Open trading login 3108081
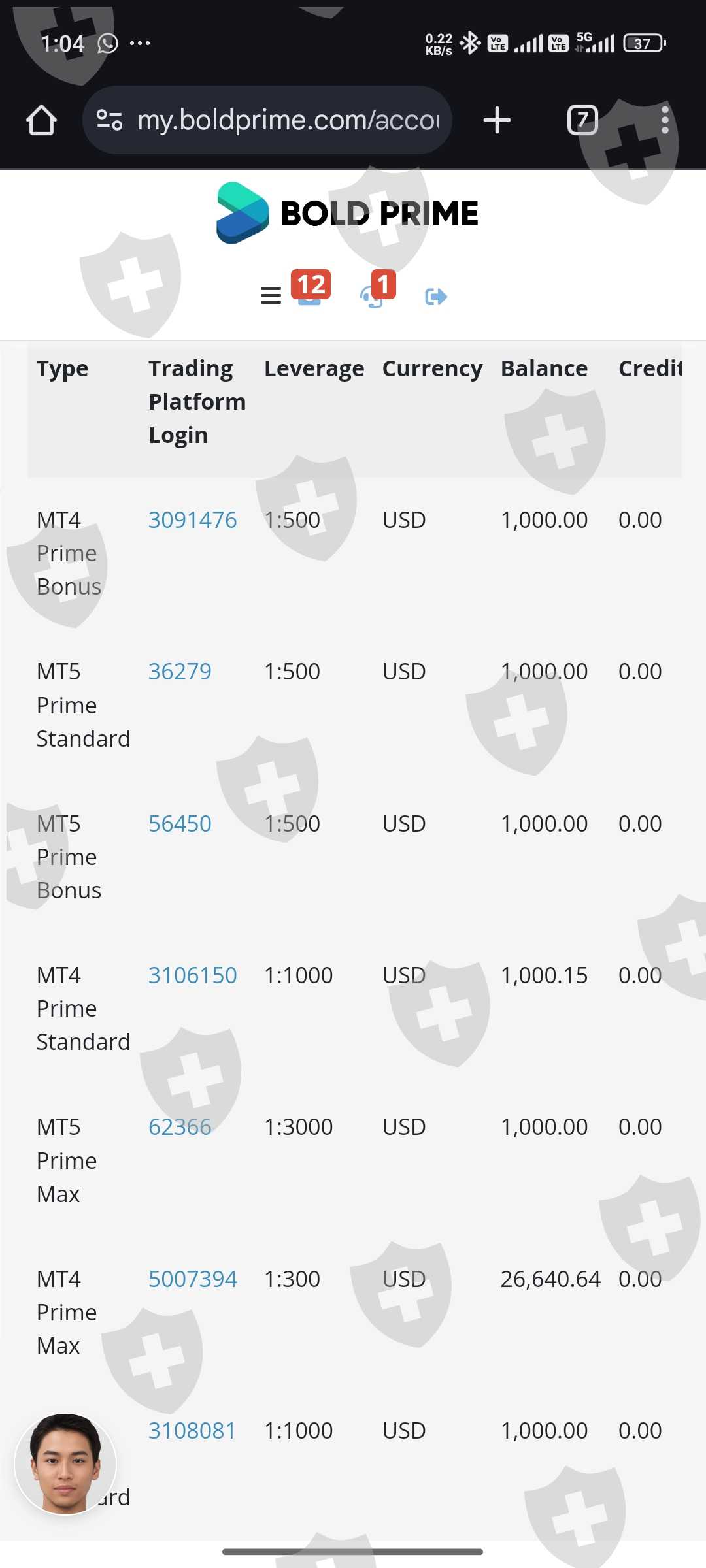The height and width of the screenshot is (1568, 706). point(192,1431)
